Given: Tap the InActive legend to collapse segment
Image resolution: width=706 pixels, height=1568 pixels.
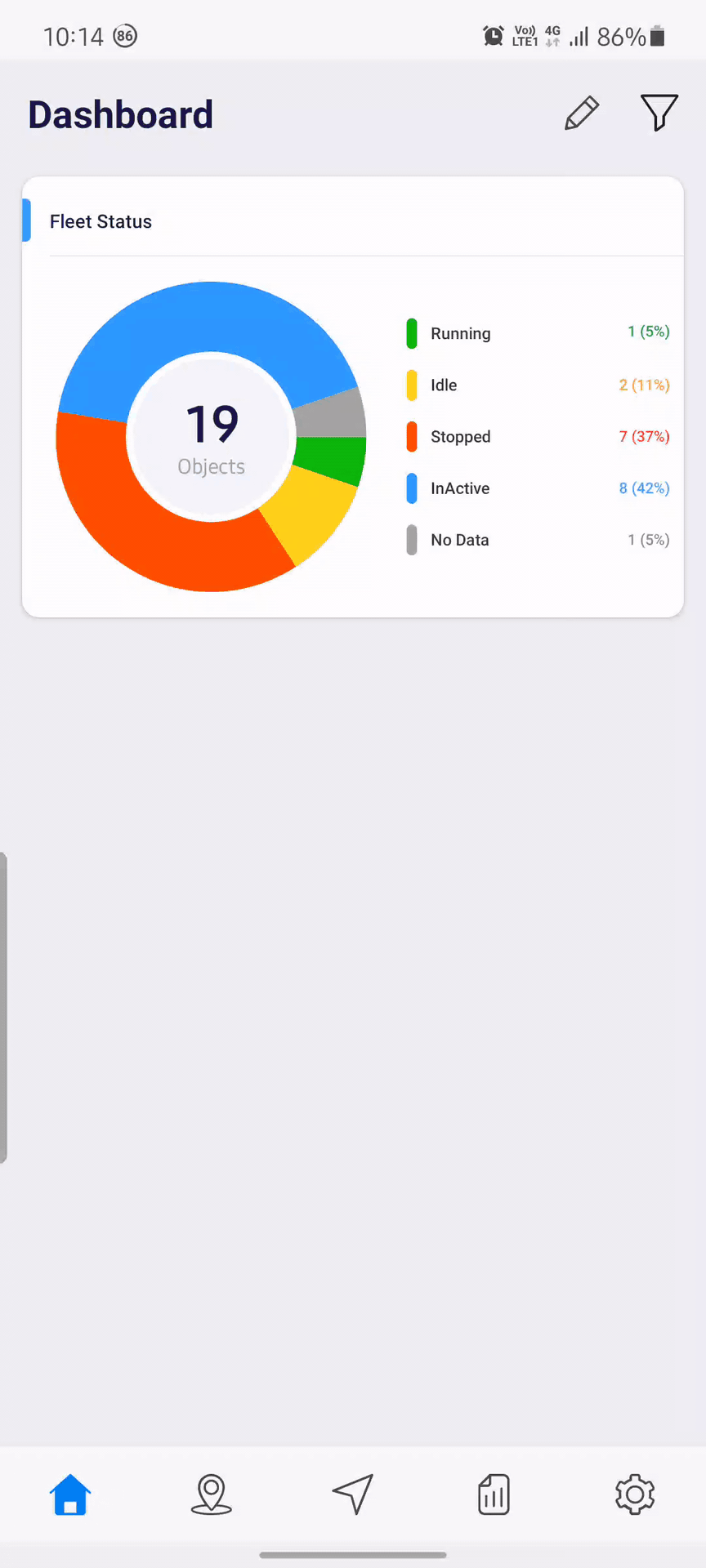Looking at the screenshot, I should coord(460,488).
